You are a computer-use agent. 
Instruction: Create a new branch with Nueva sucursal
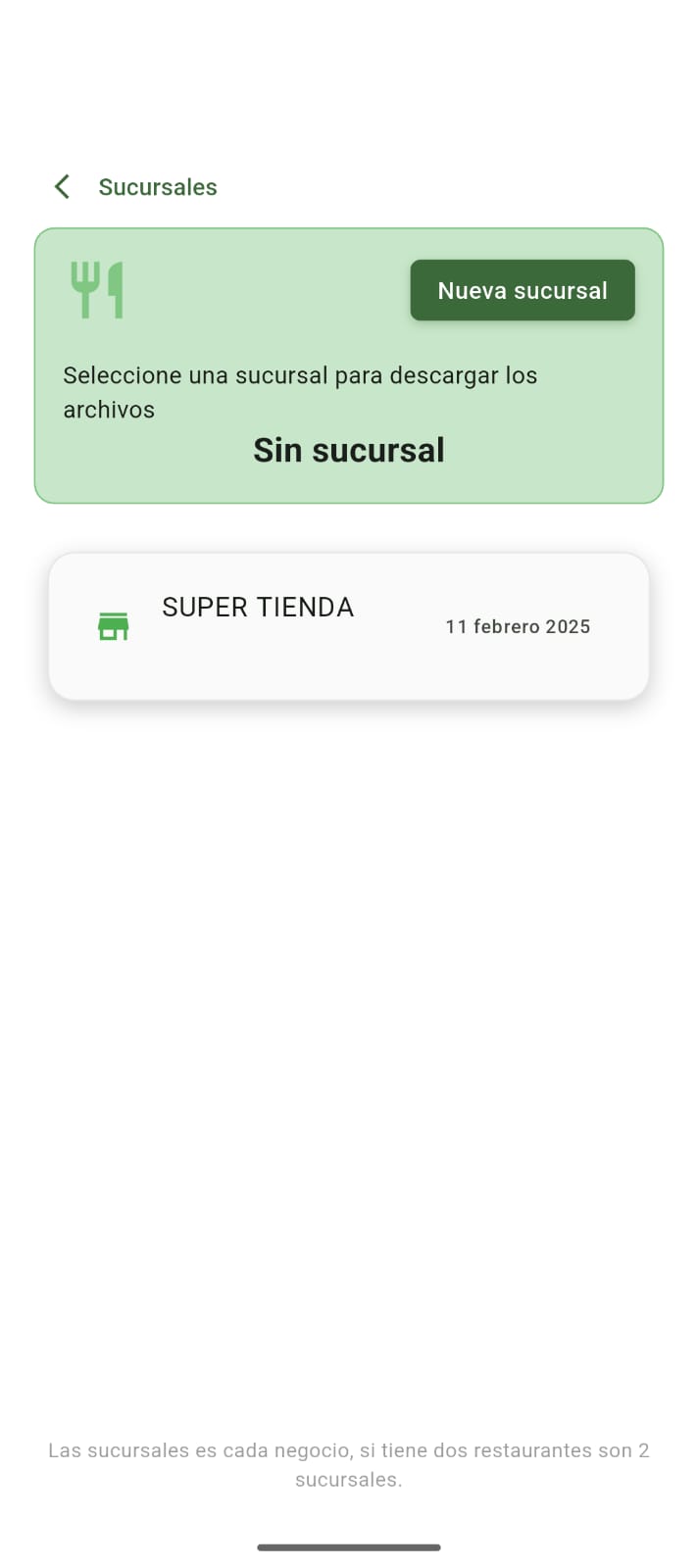coord(522,290)
